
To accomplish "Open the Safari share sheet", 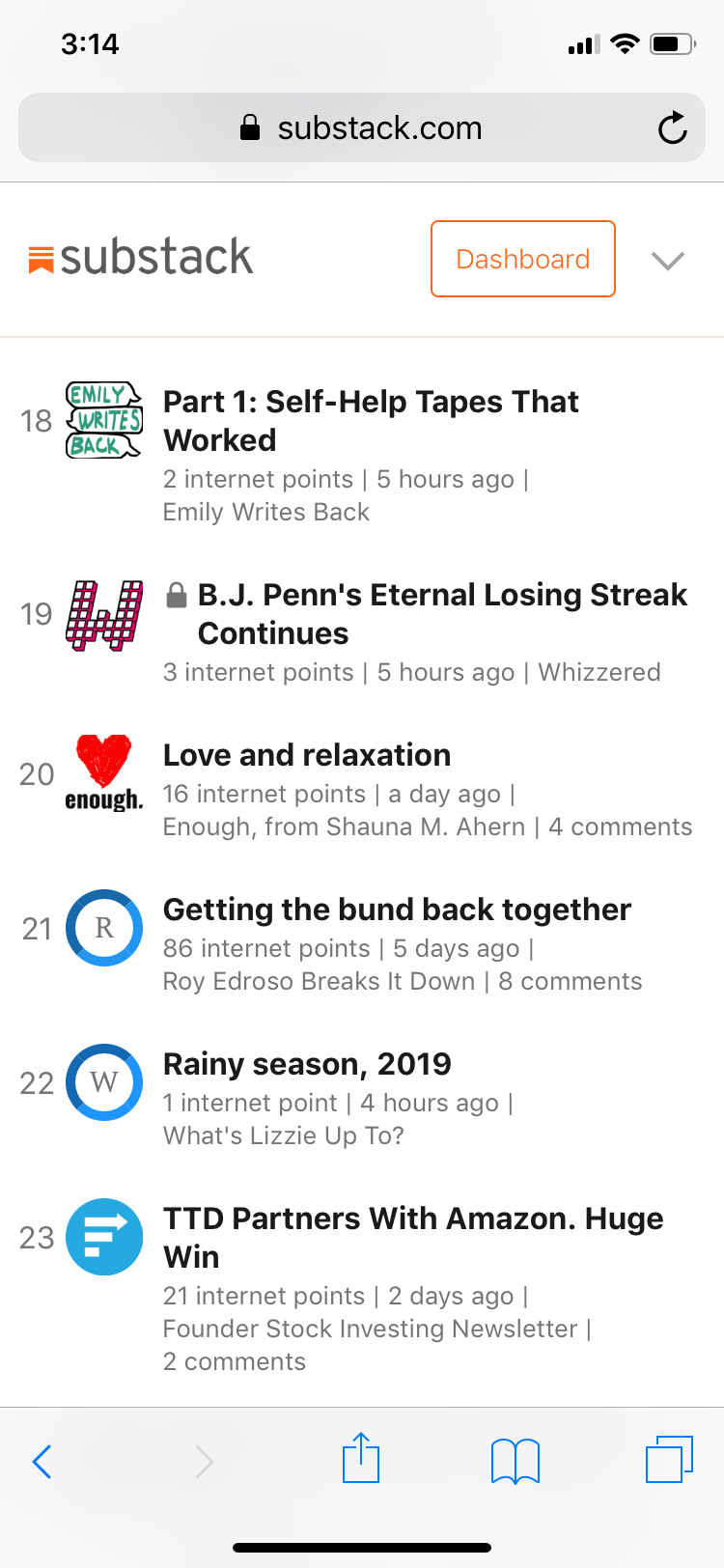I will (361, 1458).
